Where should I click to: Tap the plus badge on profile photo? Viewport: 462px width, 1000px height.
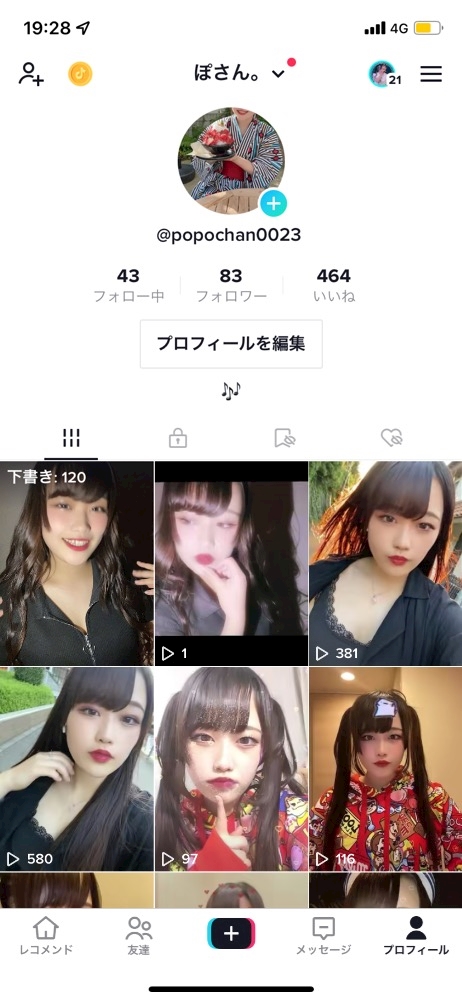[273, 203]
